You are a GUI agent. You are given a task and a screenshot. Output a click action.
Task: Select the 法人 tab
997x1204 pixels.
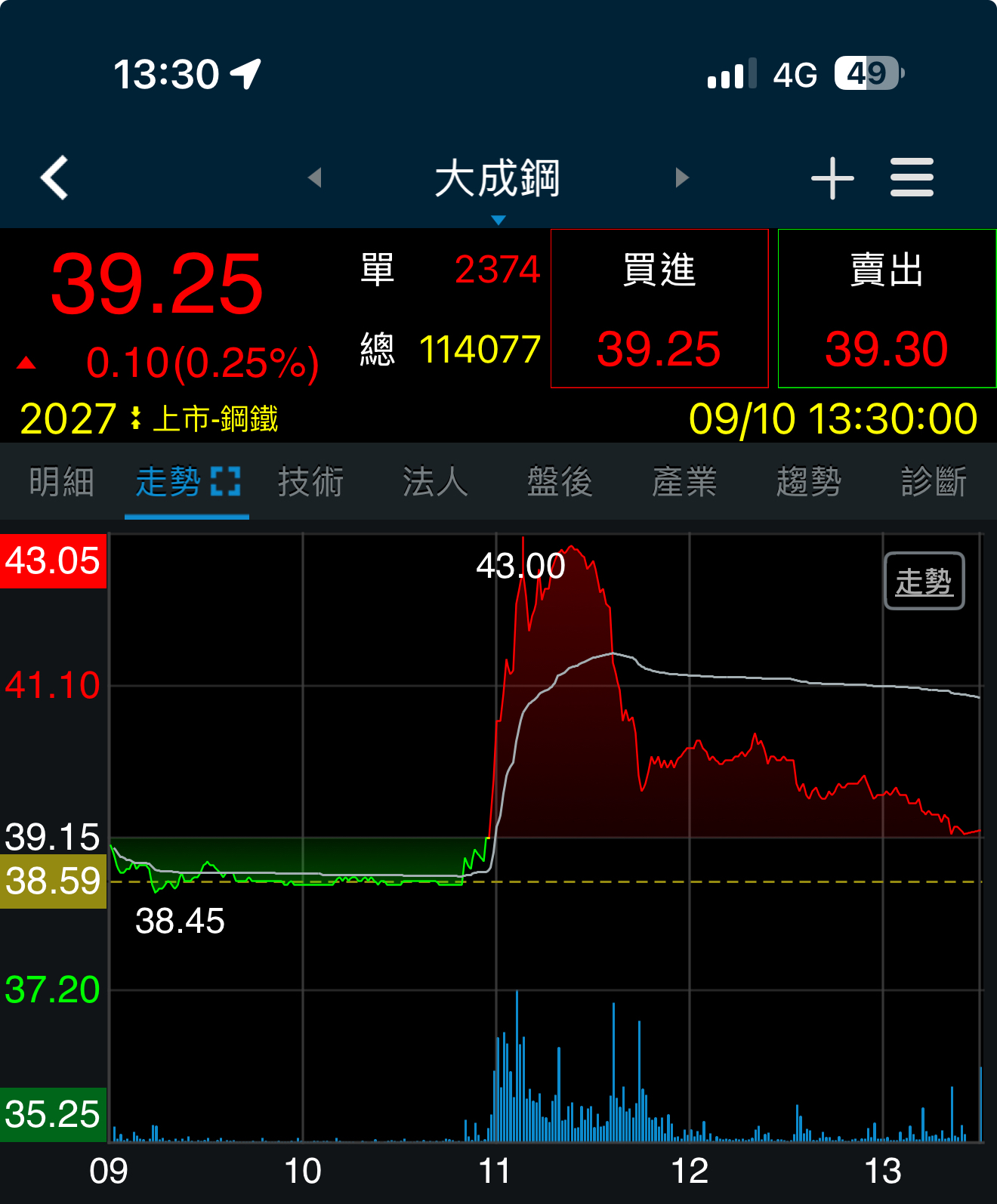point(435,482)
